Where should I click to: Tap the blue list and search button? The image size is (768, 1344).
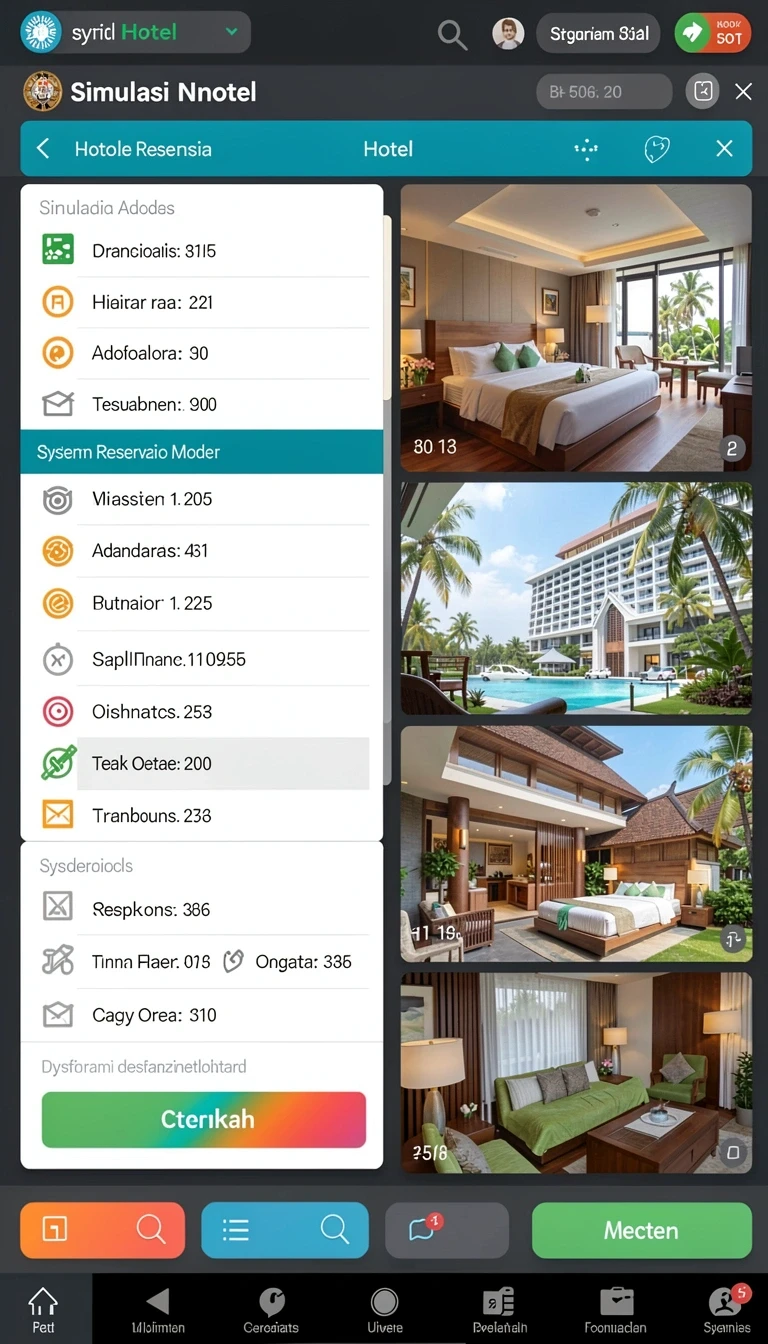(x=285, y=1230)
